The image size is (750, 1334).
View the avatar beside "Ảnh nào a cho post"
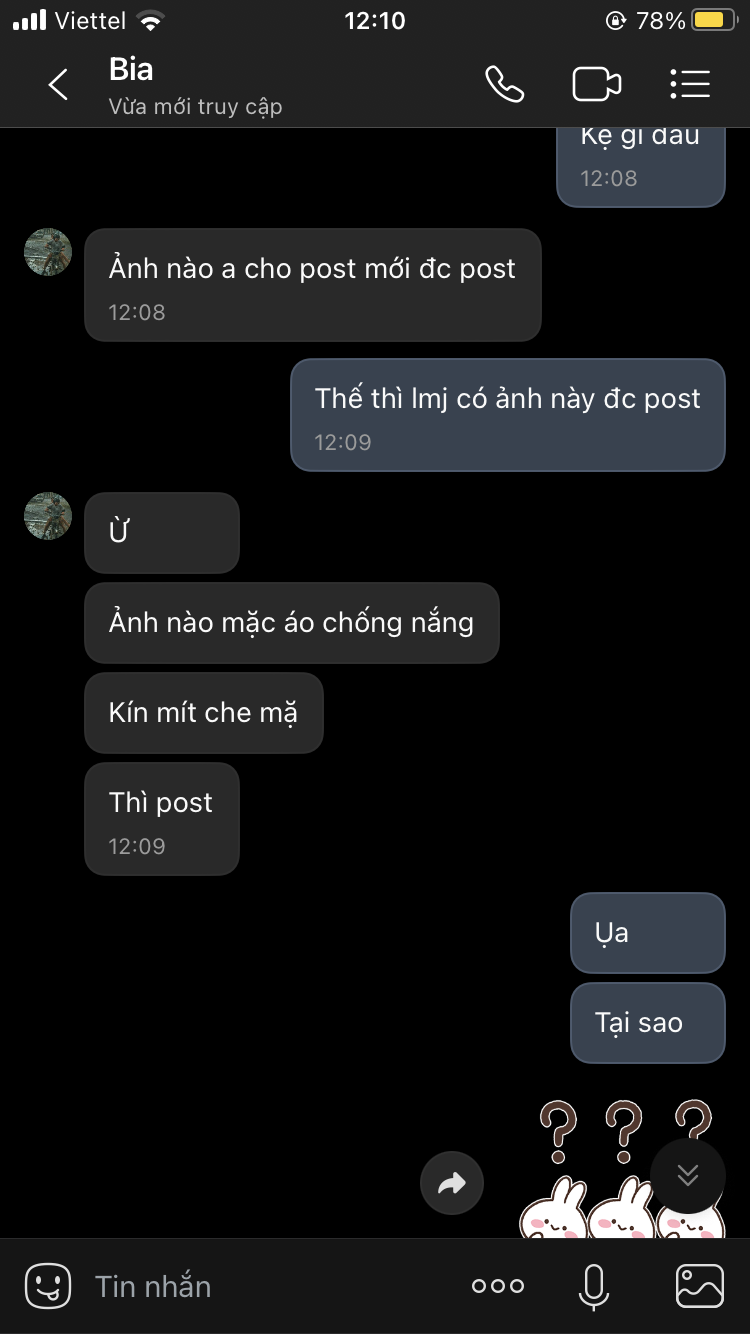48,252
